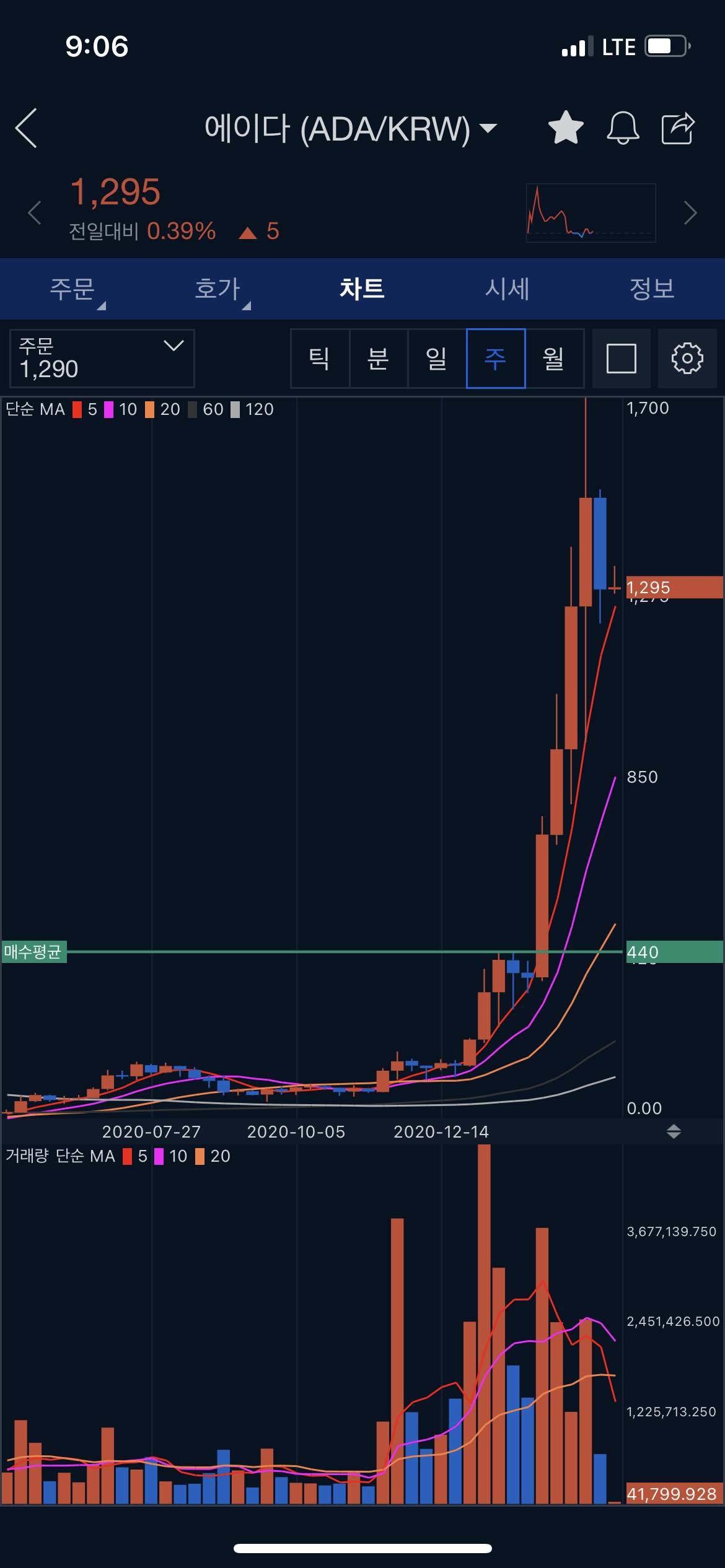Go to the previous coin with left chevron
The image size is (725, 1568).
tap(35, 213)
